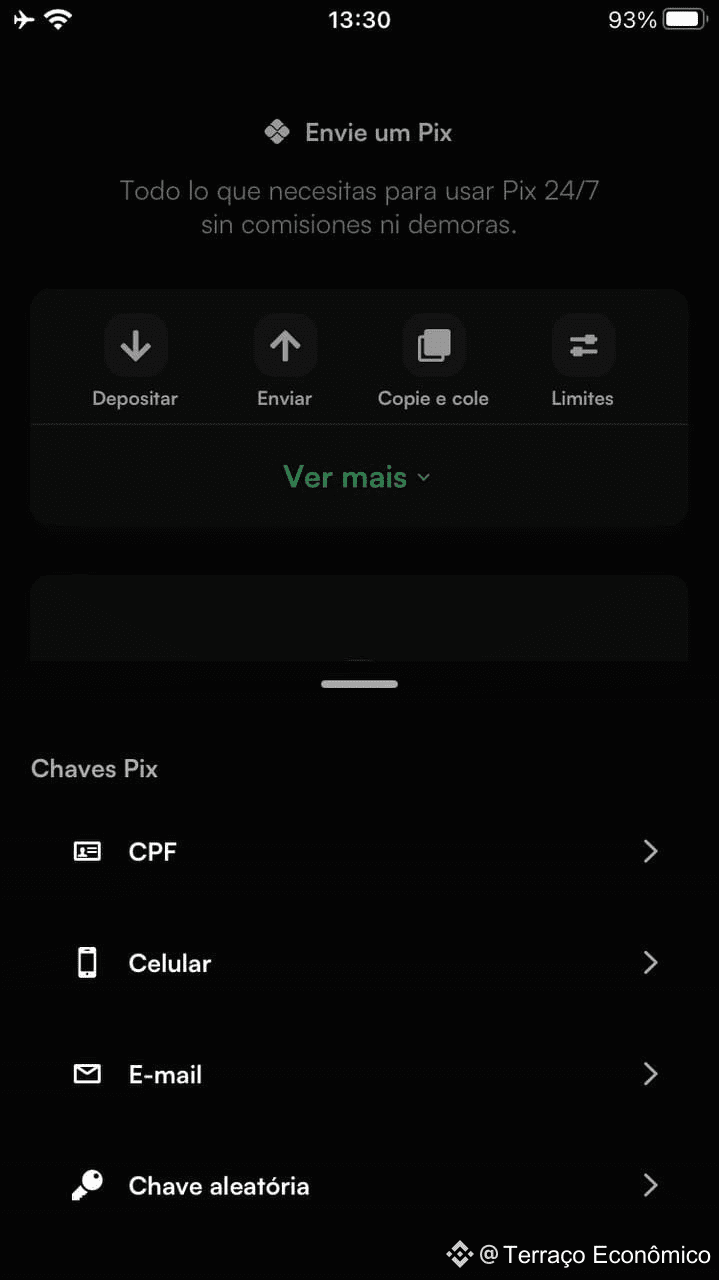Screen dimensions: 719x1280
Task: Select Chave aleatória key option
Action: pos(359,1186)
